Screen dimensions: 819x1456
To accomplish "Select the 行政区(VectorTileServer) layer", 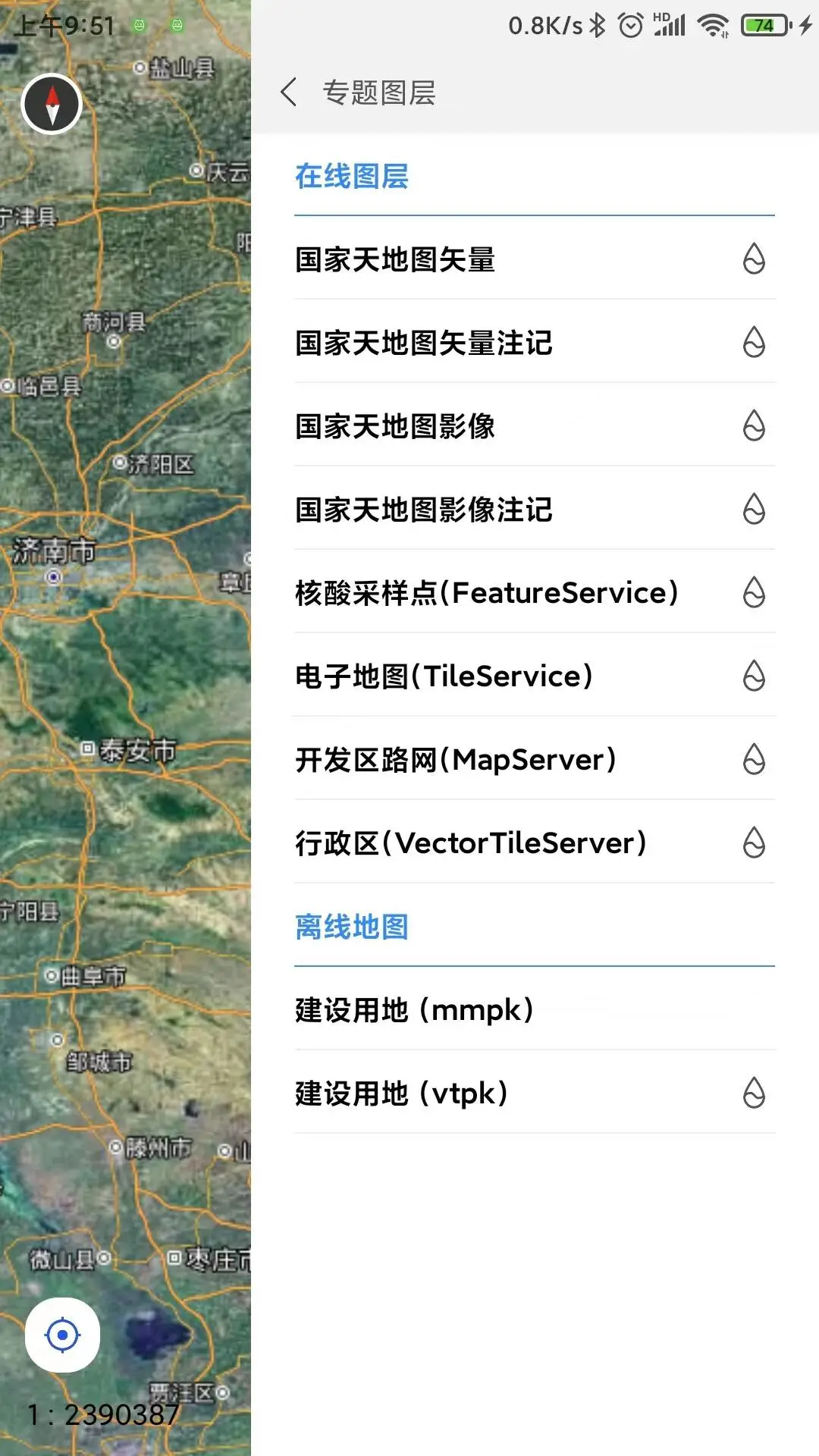I will tap(470, 843).
